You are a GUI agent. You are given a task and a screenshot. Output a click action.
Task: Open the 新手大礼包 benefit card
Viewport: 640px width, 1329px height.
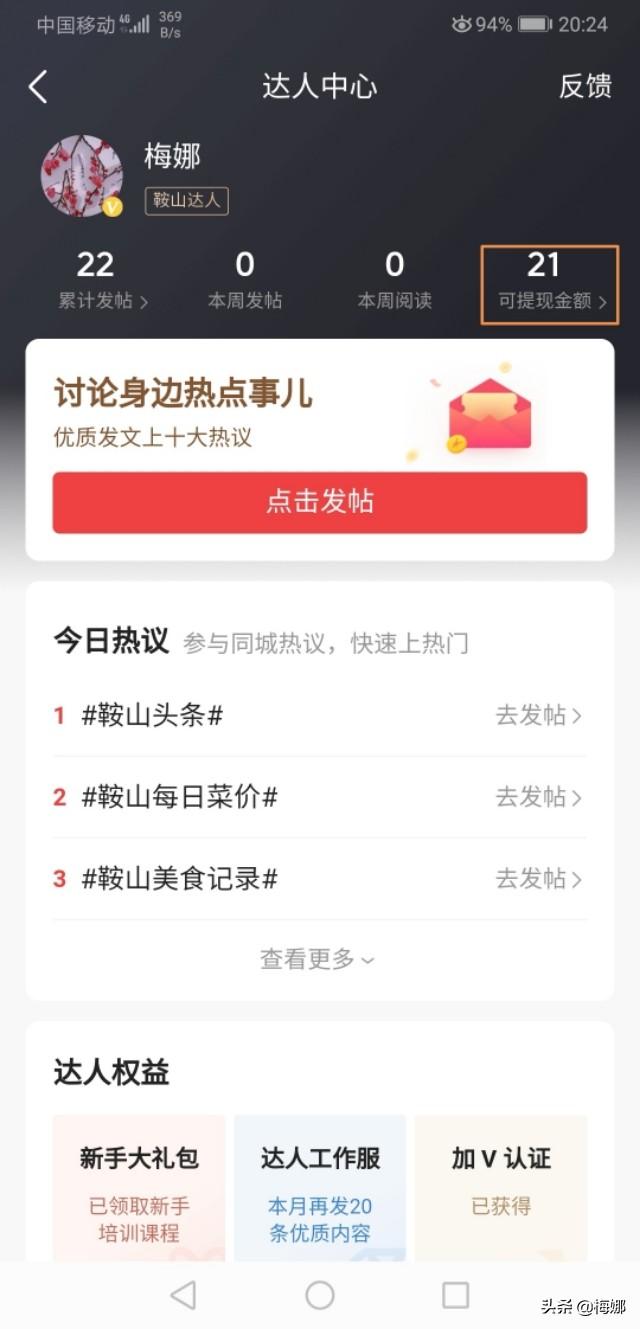(139, 1190)
